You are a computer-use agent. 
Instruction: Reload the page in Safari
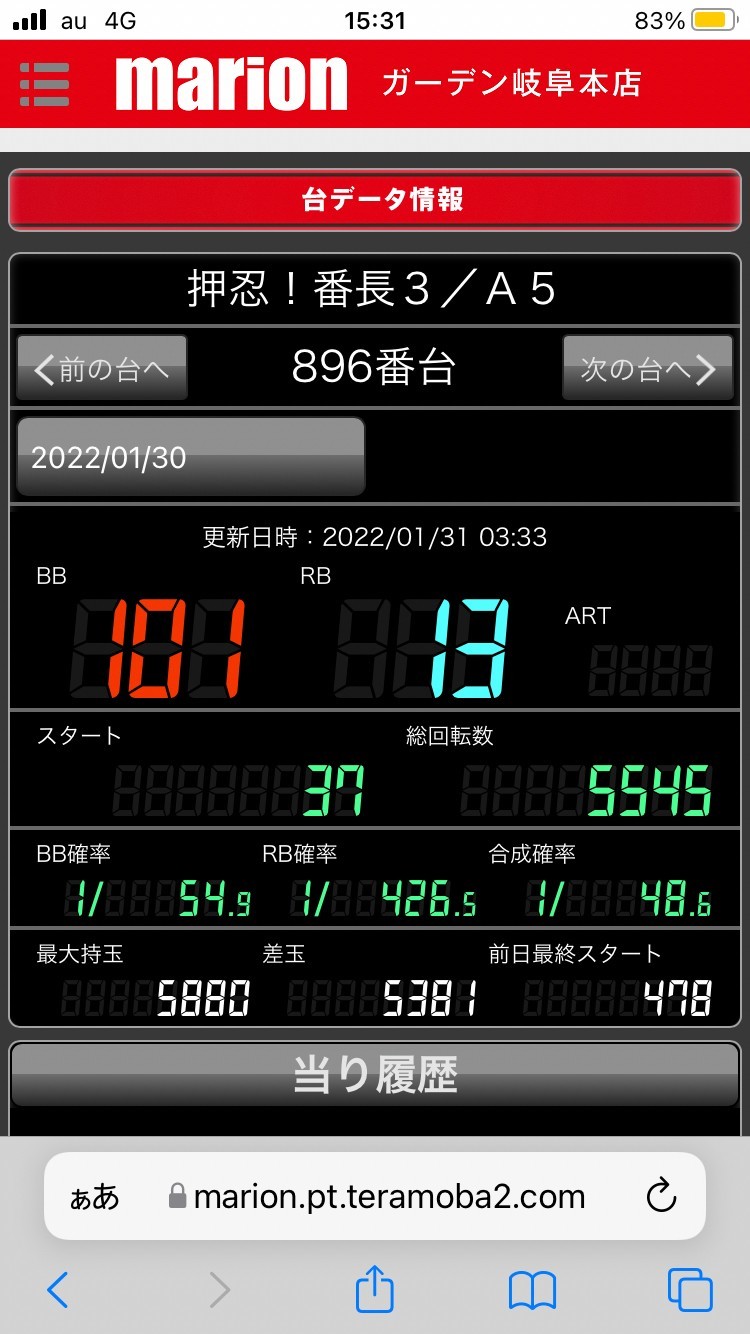click(661, 1196)
